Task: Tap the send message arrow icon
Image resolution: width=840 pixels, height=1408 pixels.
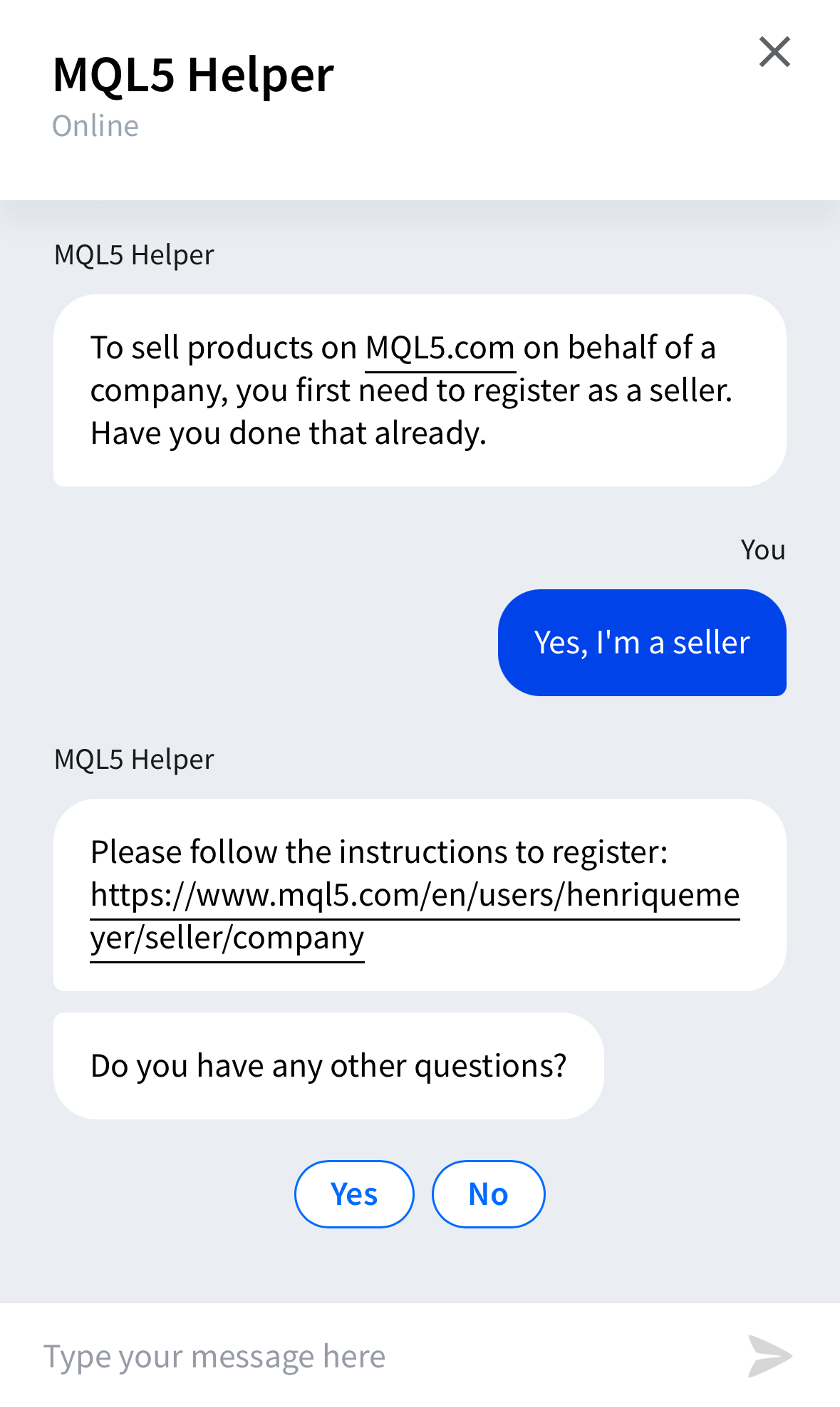Action: 770,1357
